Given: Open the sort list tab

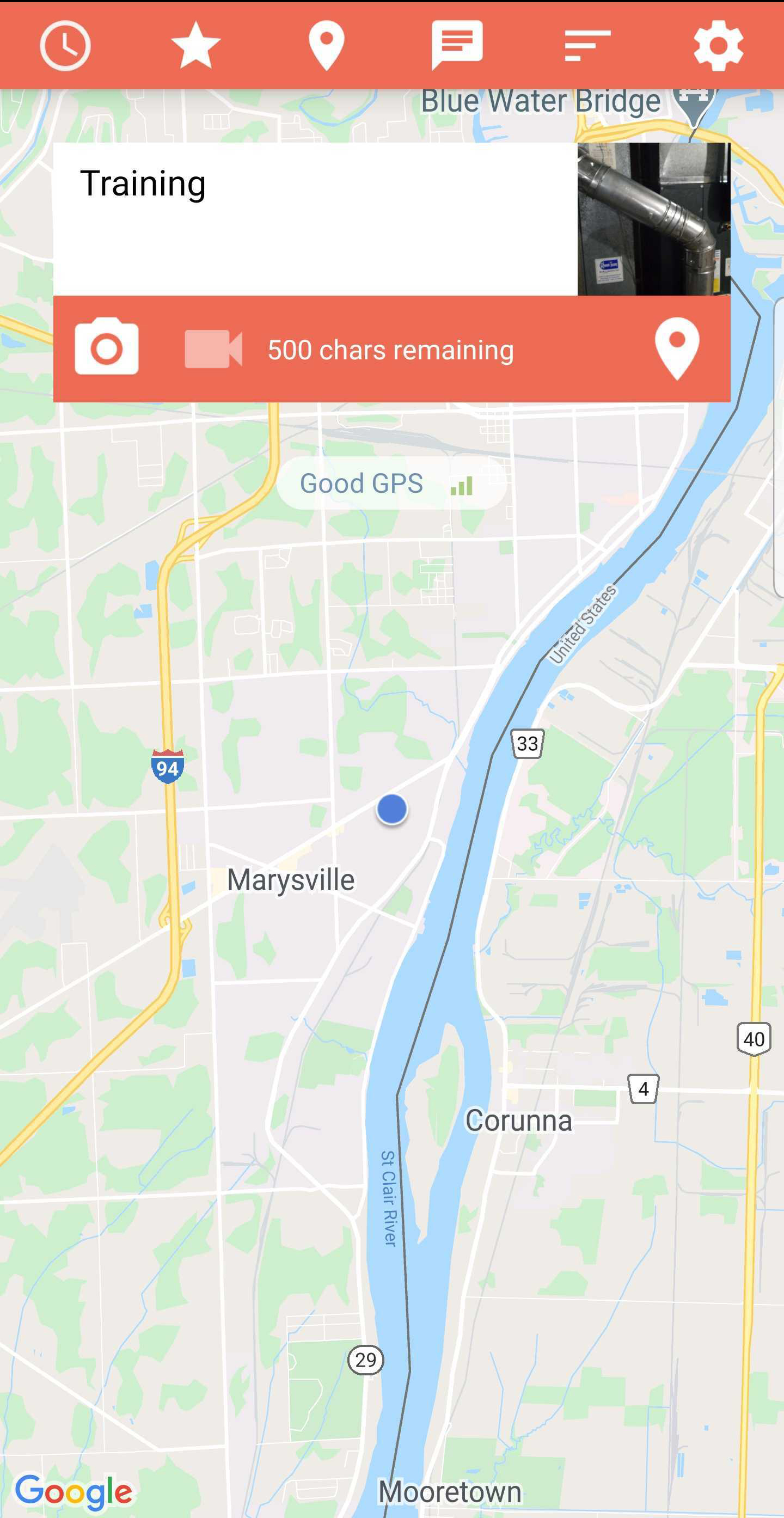Looking at the screenshot, I should [x=587, y=46].
